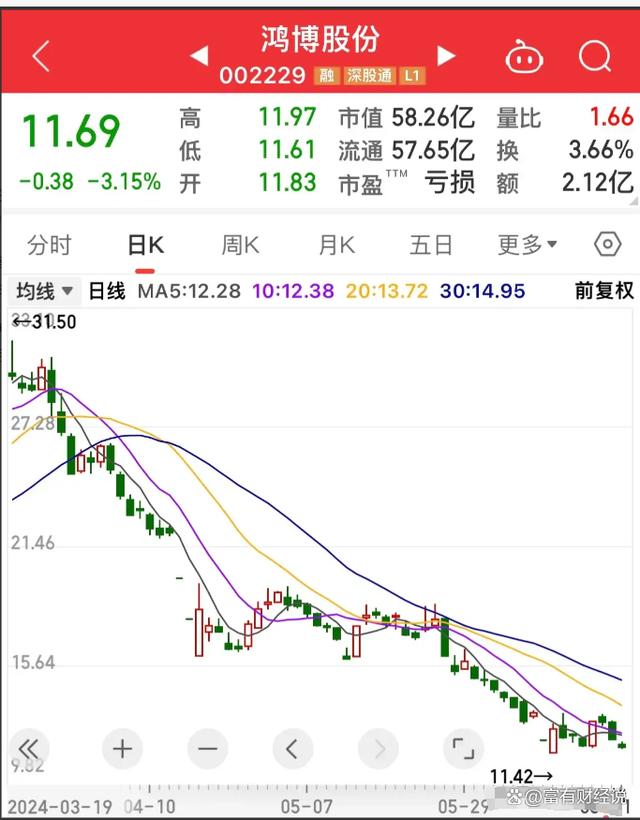The width and height of the screenshot is (640, 820).
Task: Zoom in the K-line chart
Action: [123, 748]
